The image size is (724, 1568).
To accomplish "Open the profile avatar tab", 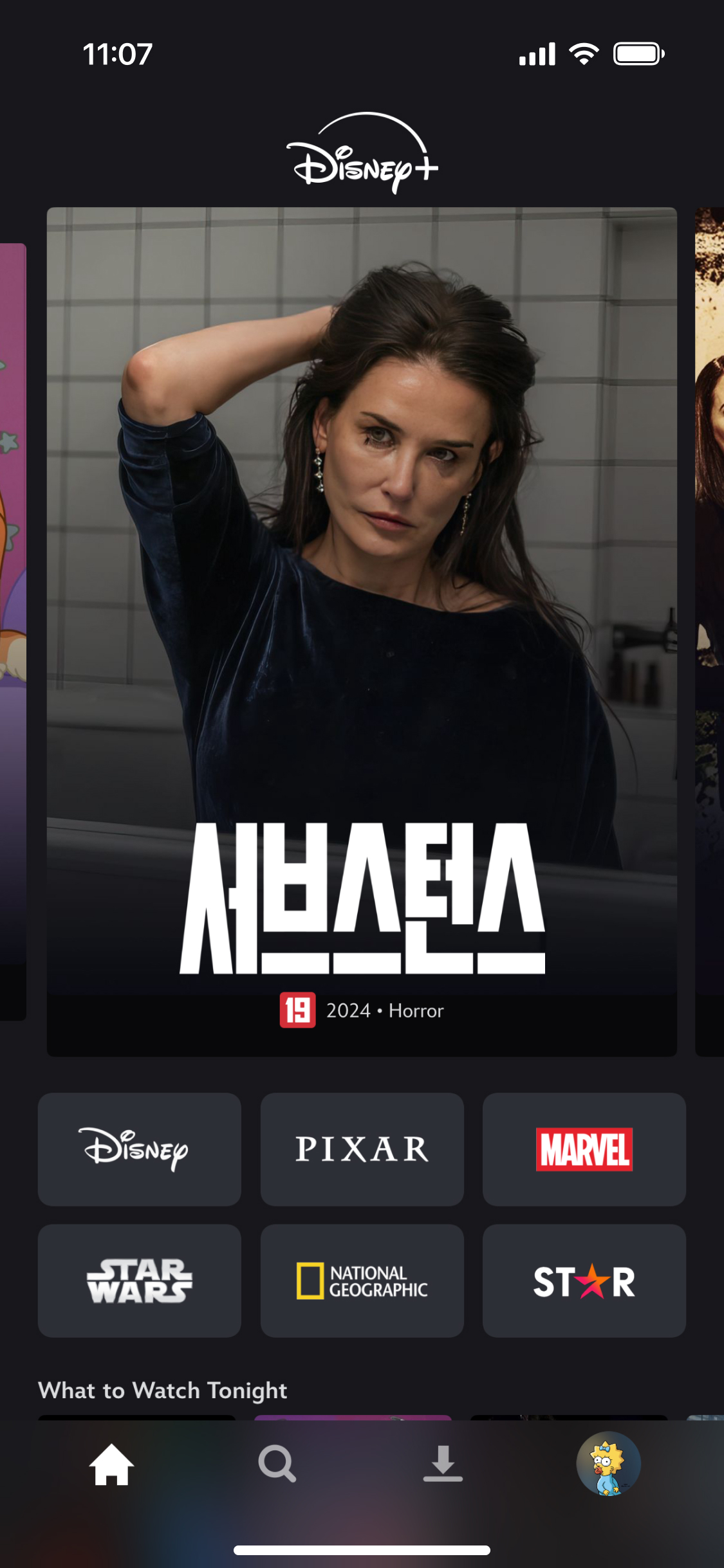I will [608, 1463].
